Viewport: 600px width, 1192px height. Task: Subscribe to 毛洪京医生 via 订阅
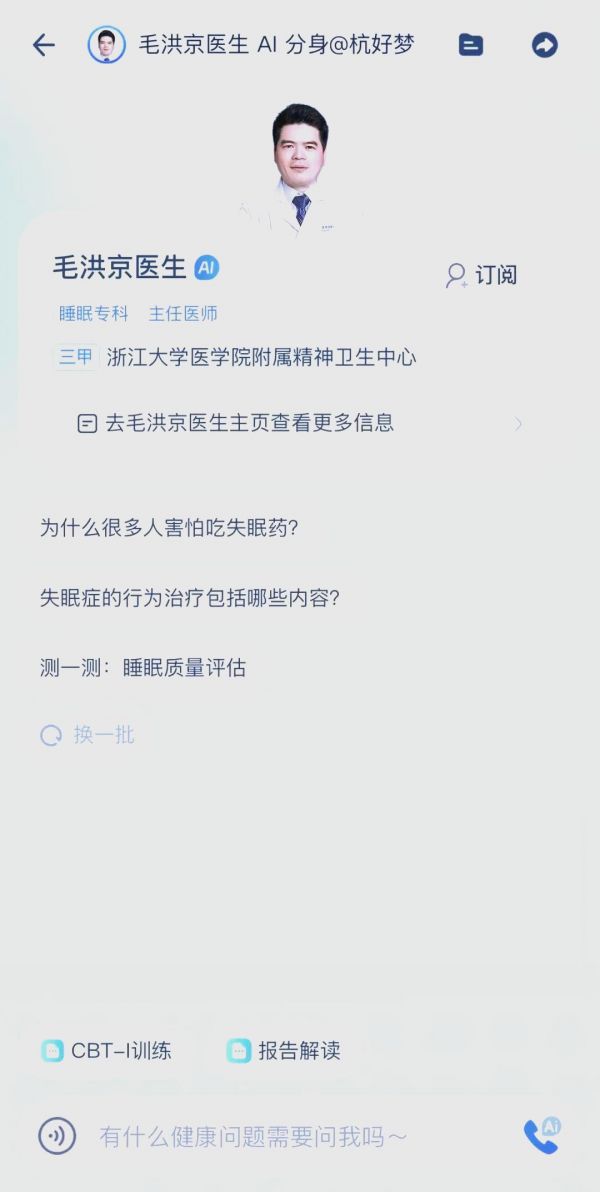[481, 275]
